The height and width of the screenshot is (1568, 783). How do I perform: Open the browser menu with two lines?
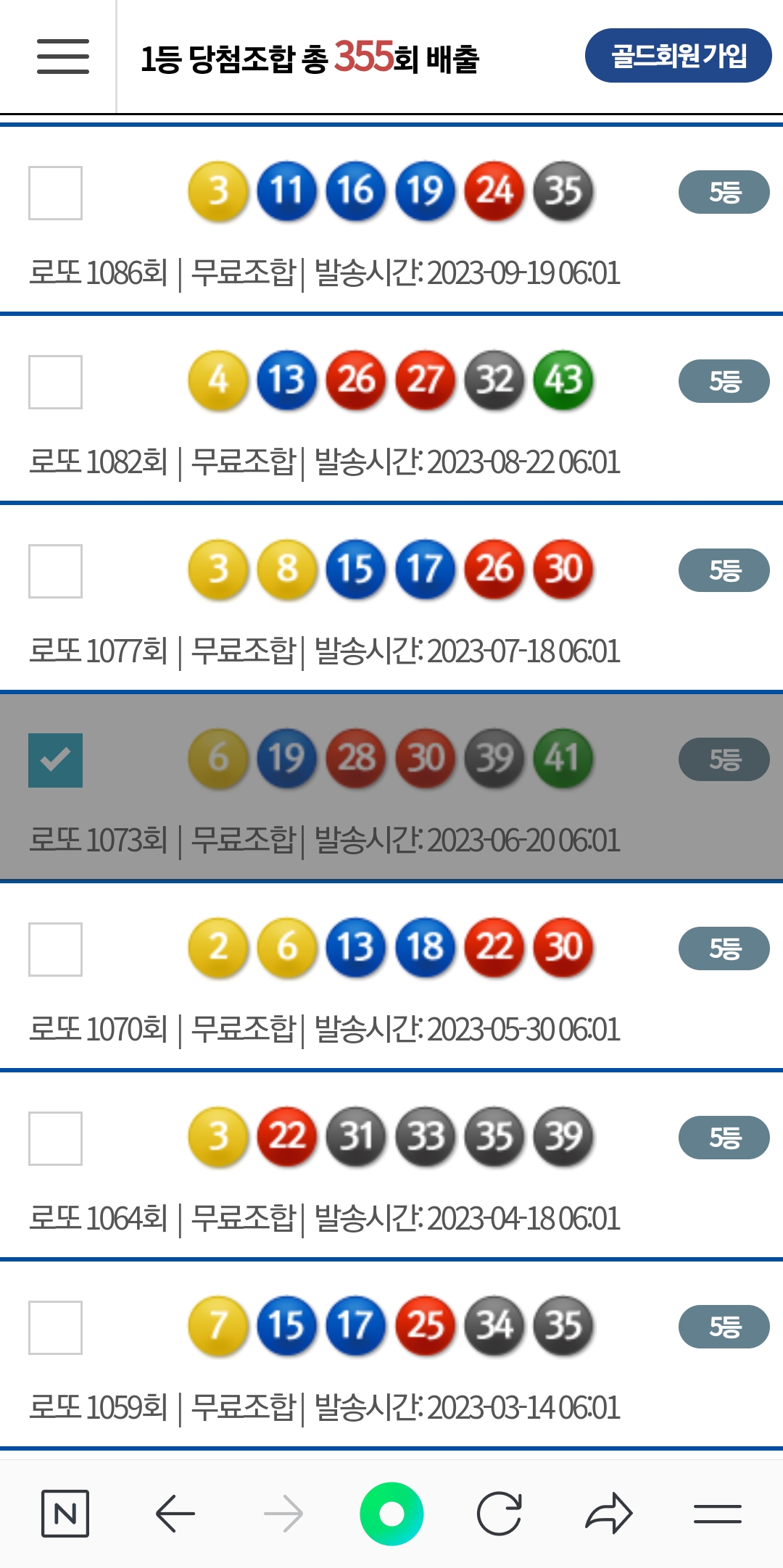717,1514
